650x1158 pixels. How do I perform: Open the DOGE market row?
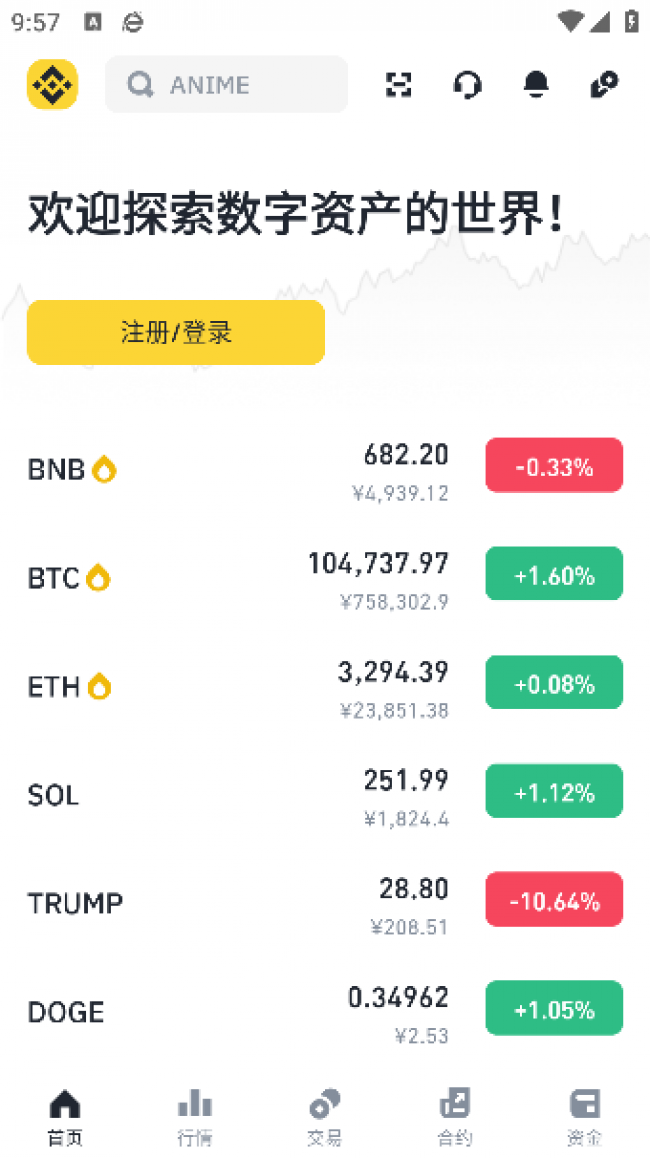[x=325, y=1013]
